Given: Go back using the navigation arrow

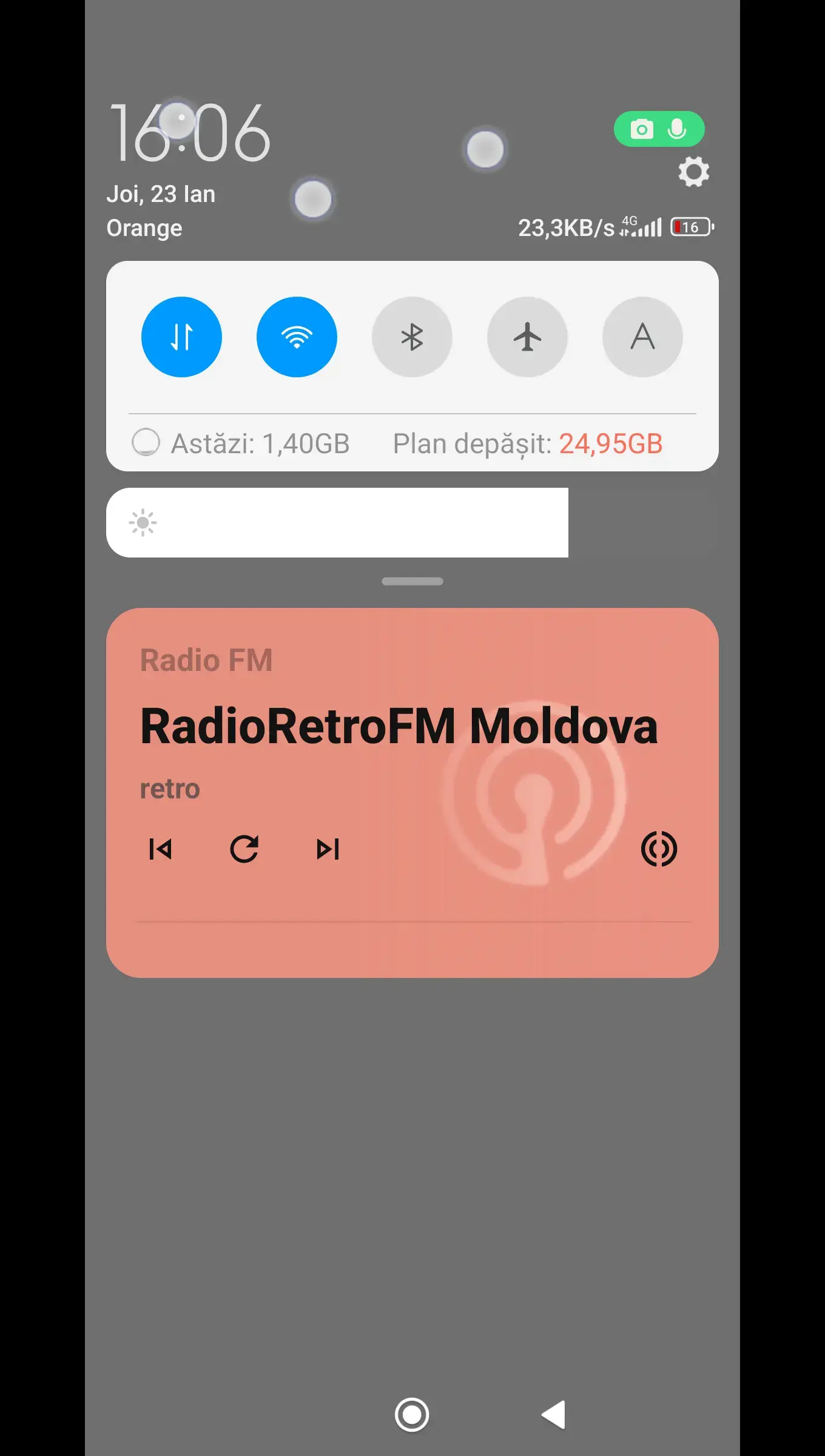Looking at the screenshot, I should (x=554, y=1415).
